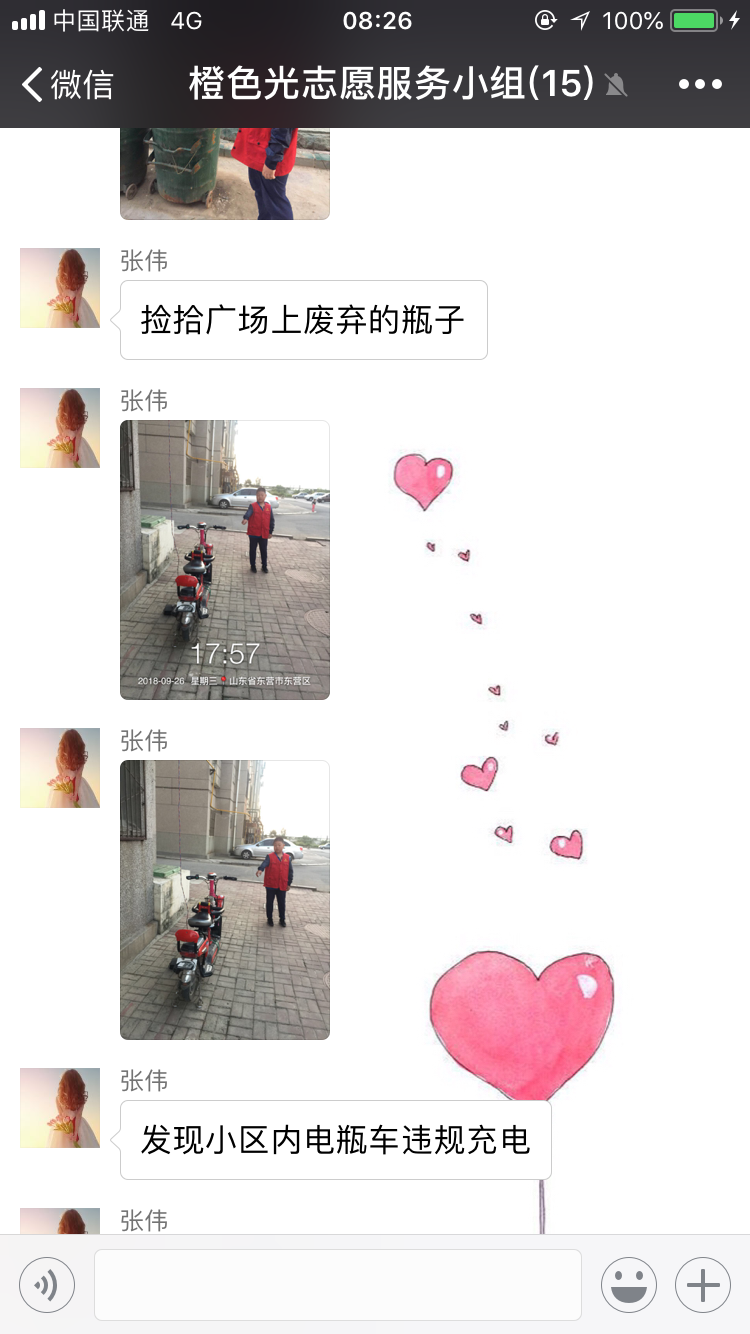The height and width of the screenshot is (1334, 750).
Task: Focus the message text field
Action: tap(338, 1284)
